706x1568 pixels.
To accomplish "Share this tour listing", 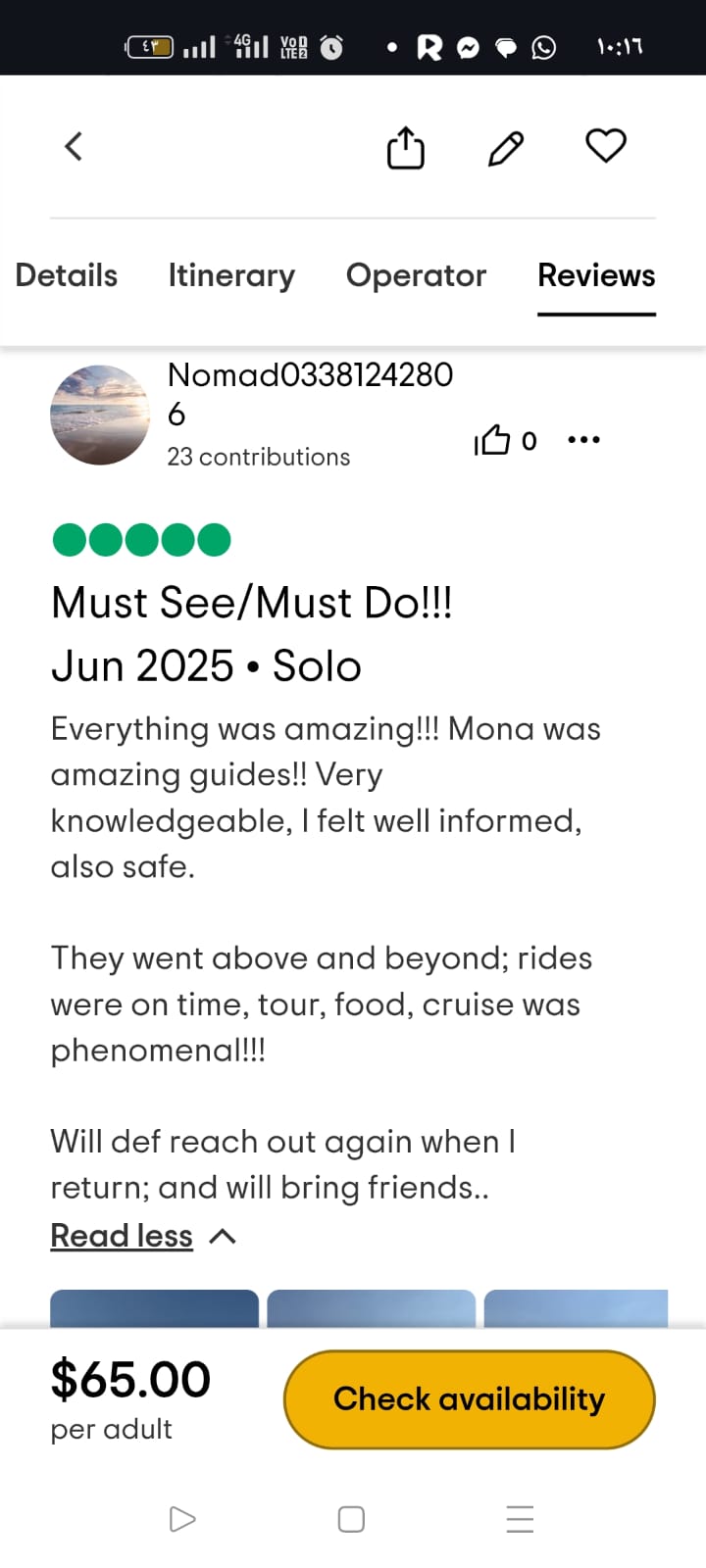I will click(x=405, y=148).
